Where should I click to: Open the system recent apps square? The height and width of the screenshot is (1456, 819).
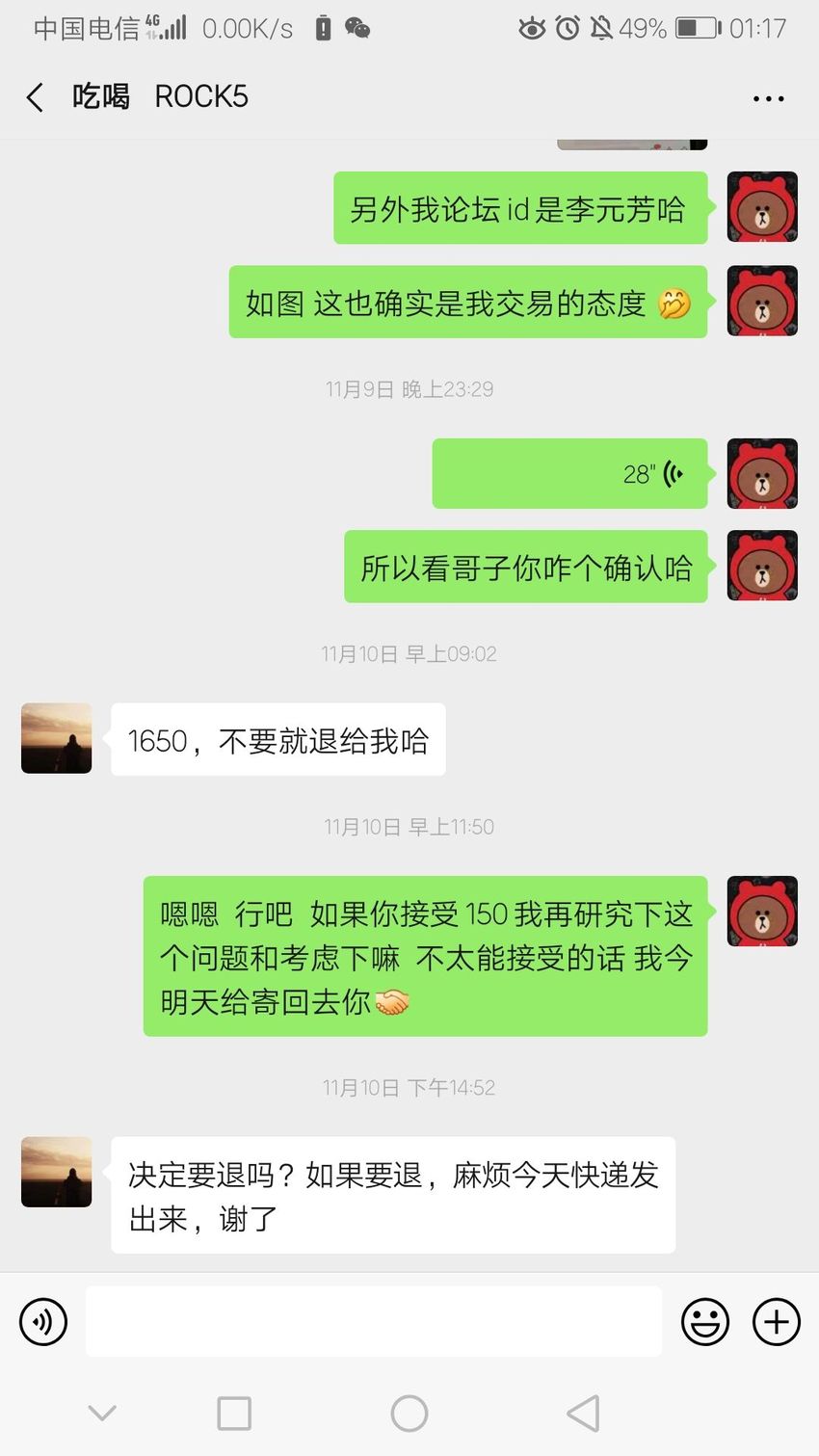[234, 1414]
